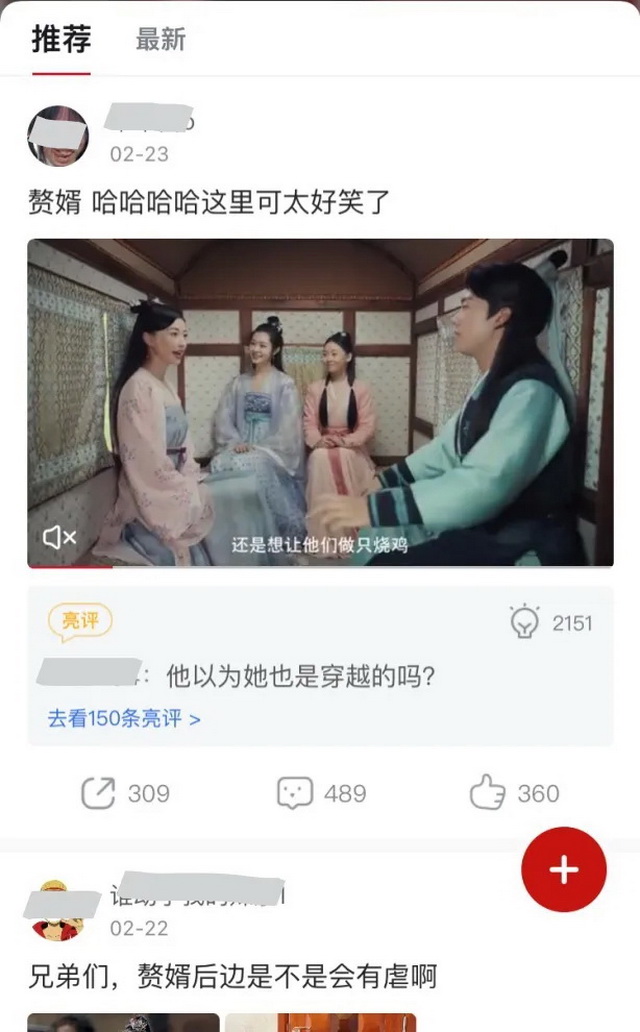The image size is (640, 1032).
Task: Open 去看150条亮评 link
Action: [124, 718]
